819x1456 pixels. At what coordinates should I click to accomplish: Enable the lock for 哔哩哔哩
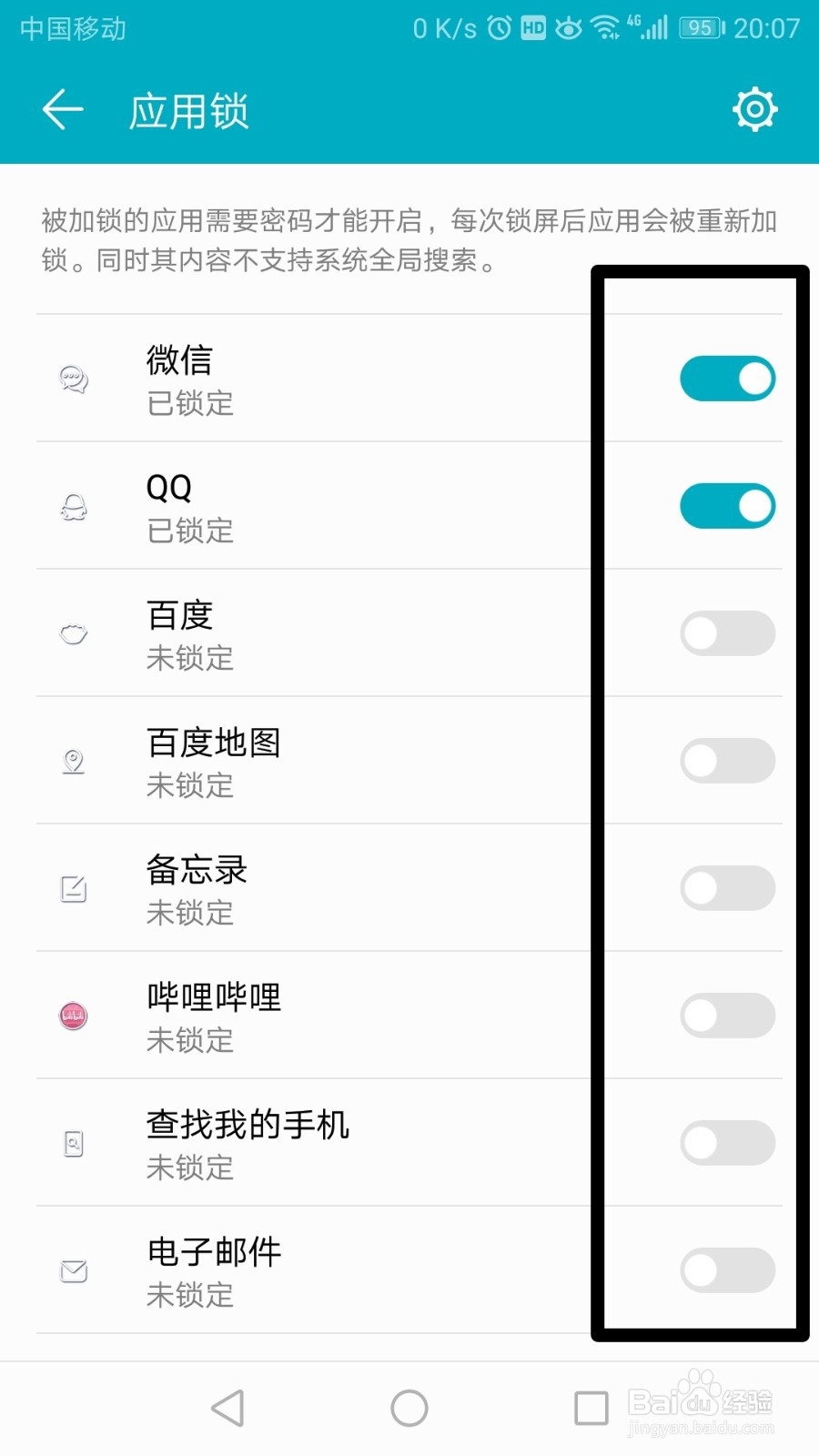point(726,1016)
